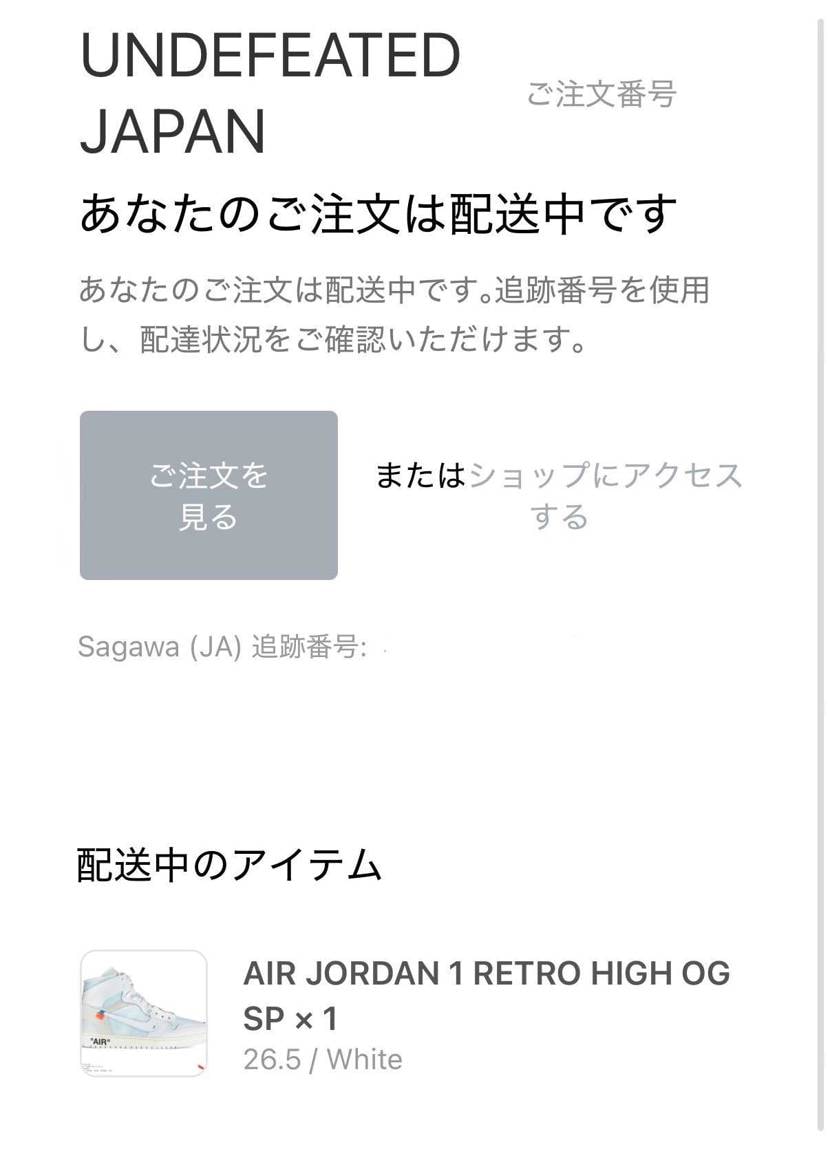Image resolution: width=830 pixels, height=1160 pixels.
Task: Click the size 26.5 in the variant line
Action: pyautogui.click(x=272, y=1058)
